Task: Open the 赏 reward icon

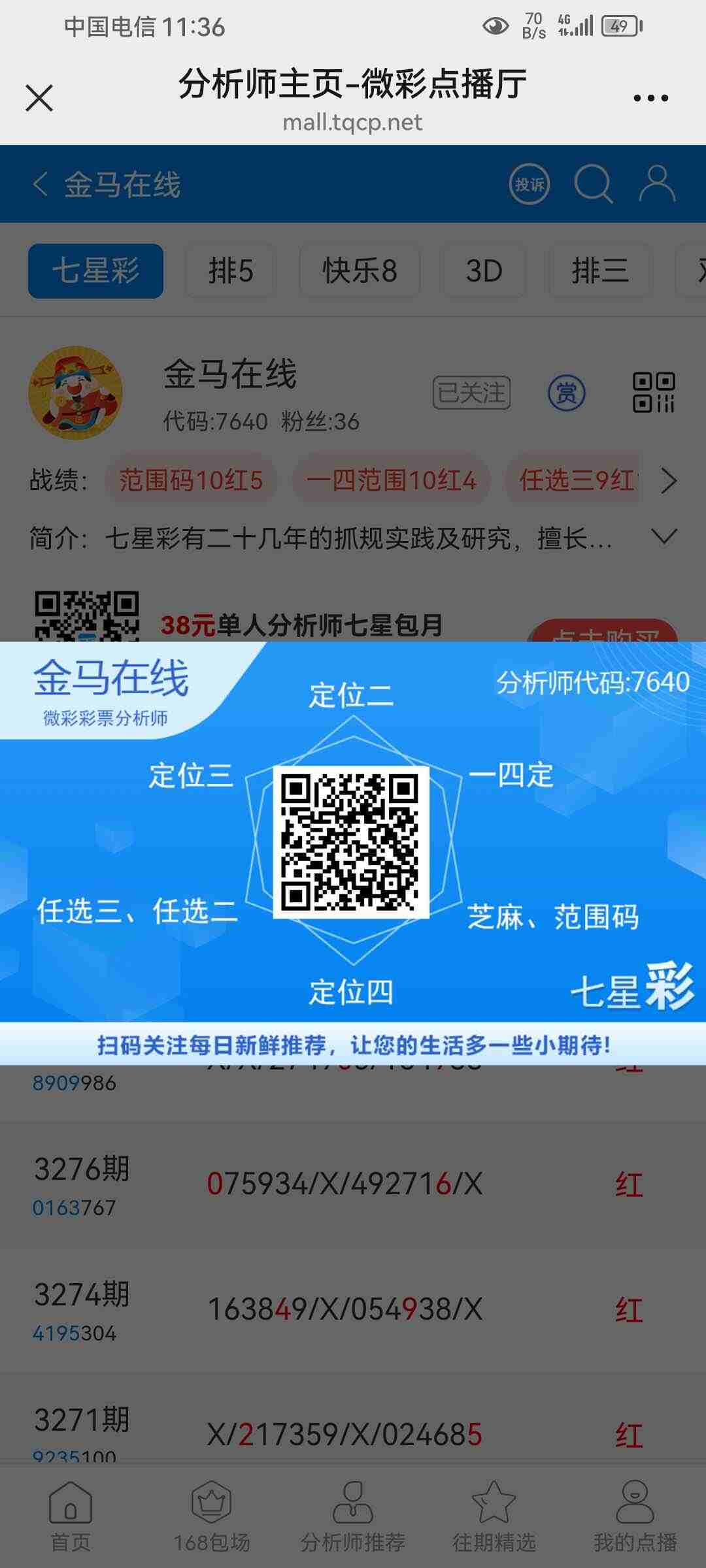Action: (x=566, y=392)
